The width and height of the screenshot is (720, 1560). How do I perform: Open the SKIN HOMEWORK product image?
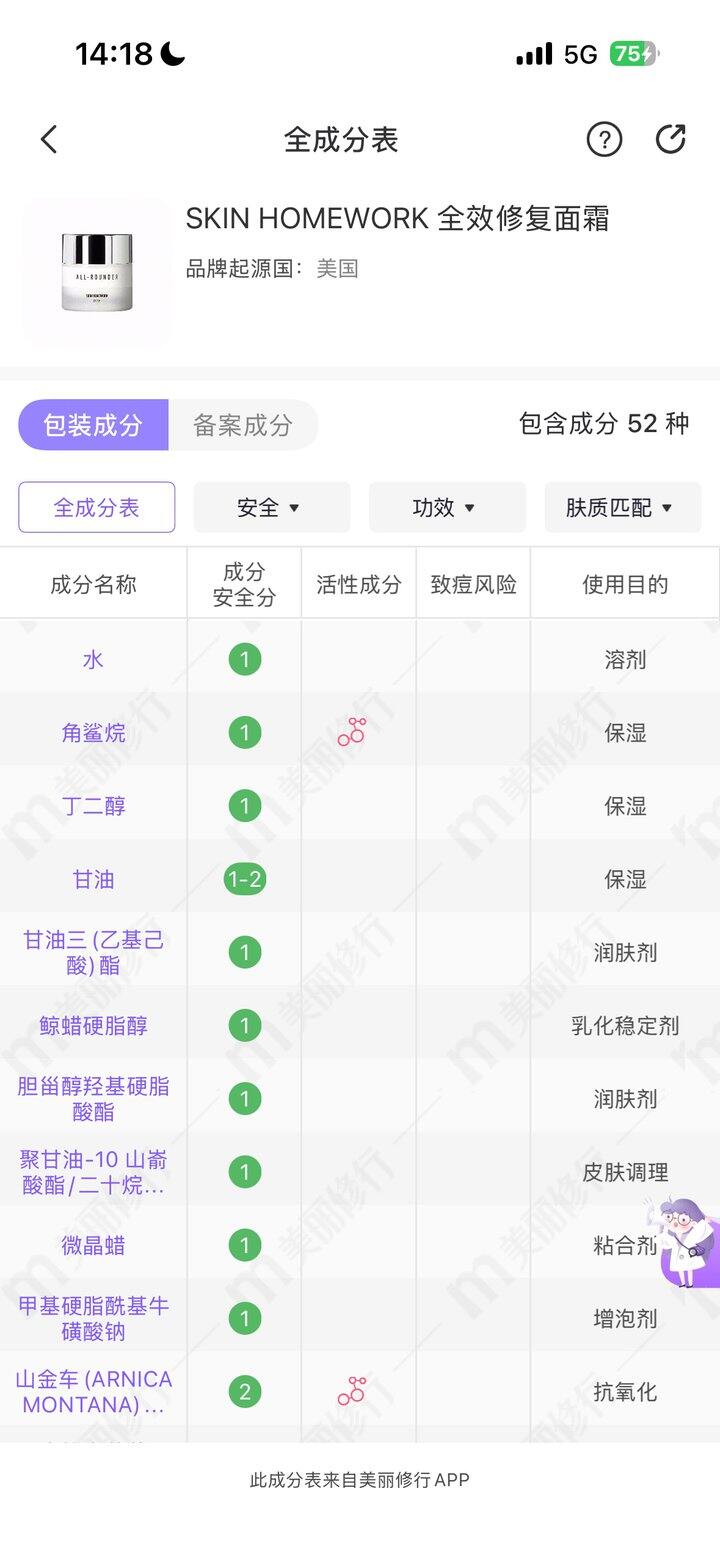point(97,272)
